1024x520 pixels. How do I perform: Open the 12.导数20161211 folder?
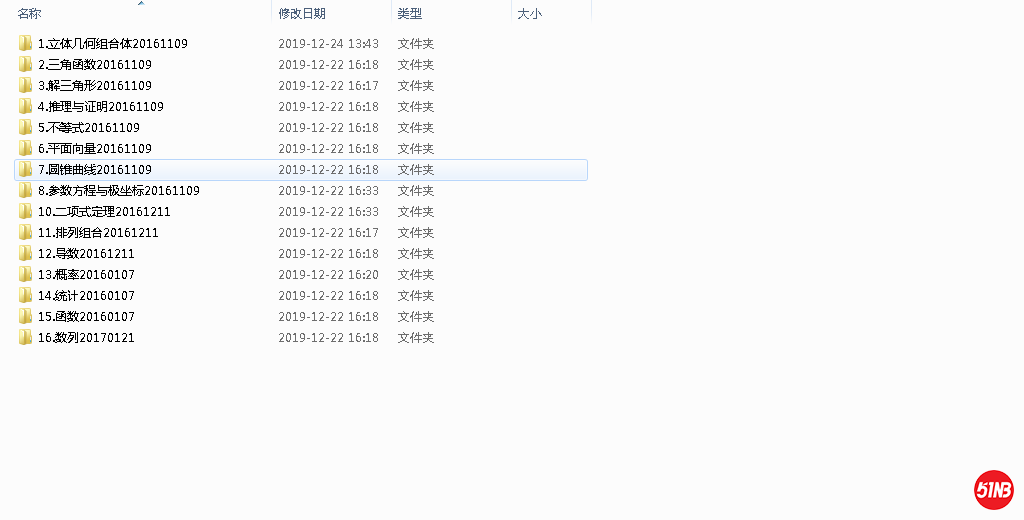tap(86, 254)
